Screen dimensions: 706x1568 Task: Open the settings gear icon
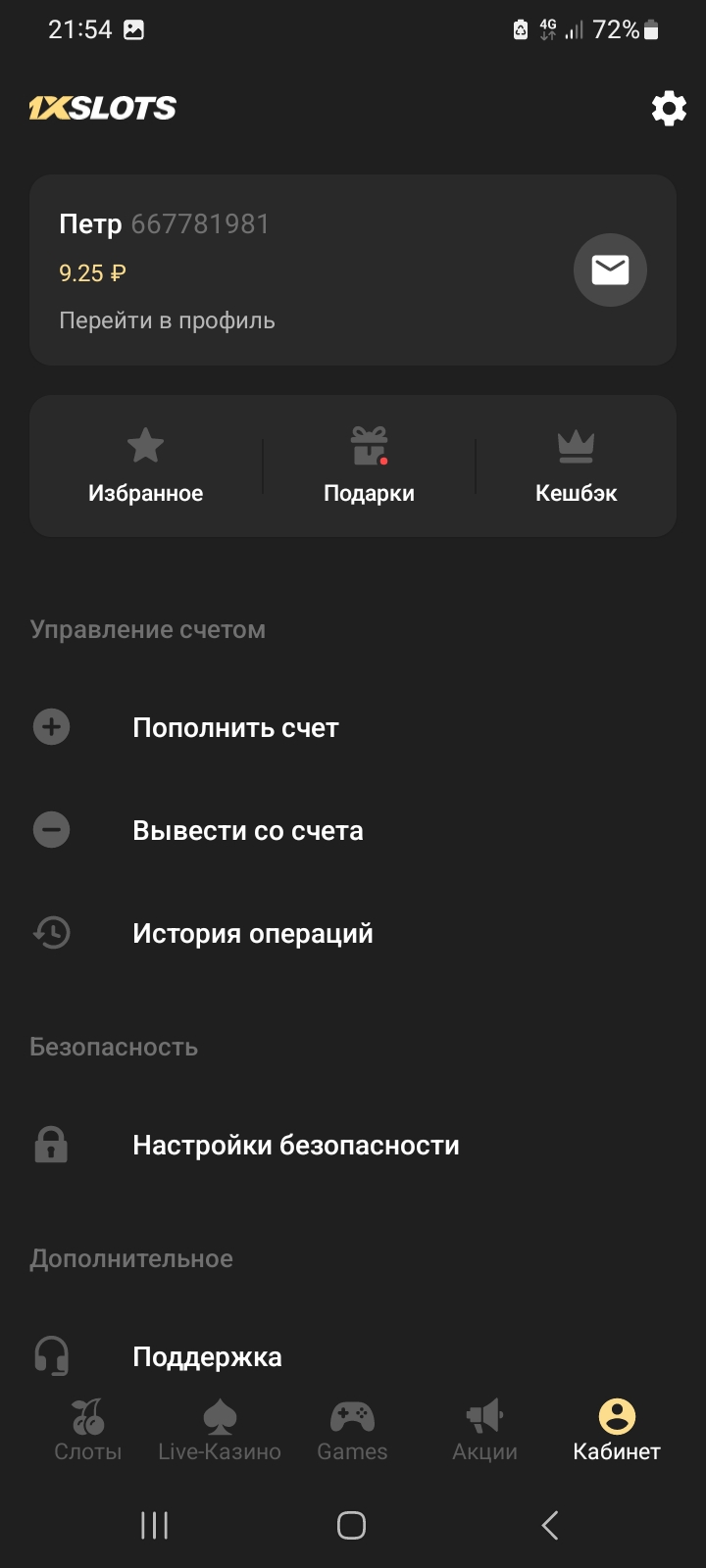(x=669, y=108)
